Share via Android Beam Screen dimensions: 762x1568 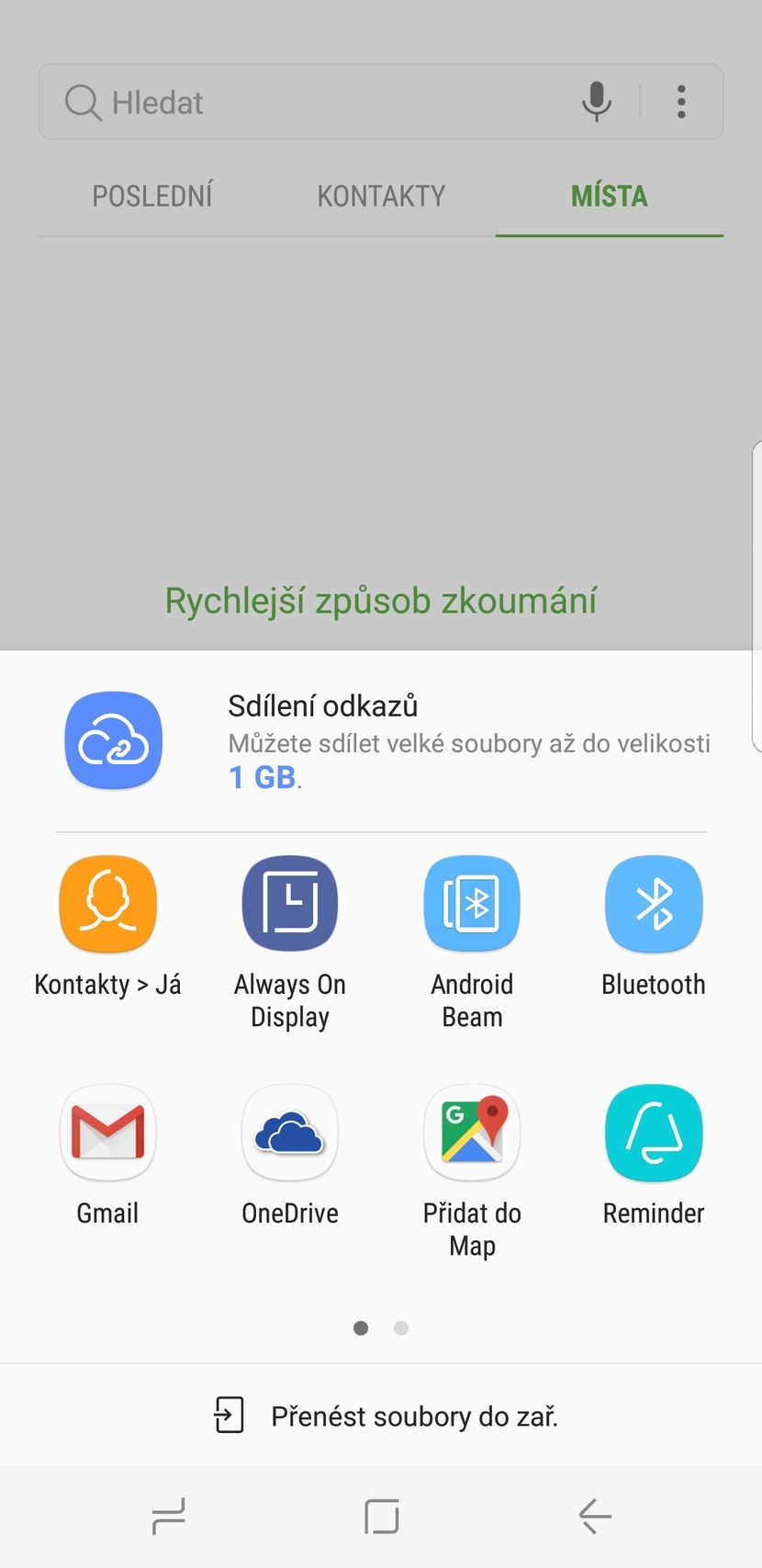click(471, 903)
